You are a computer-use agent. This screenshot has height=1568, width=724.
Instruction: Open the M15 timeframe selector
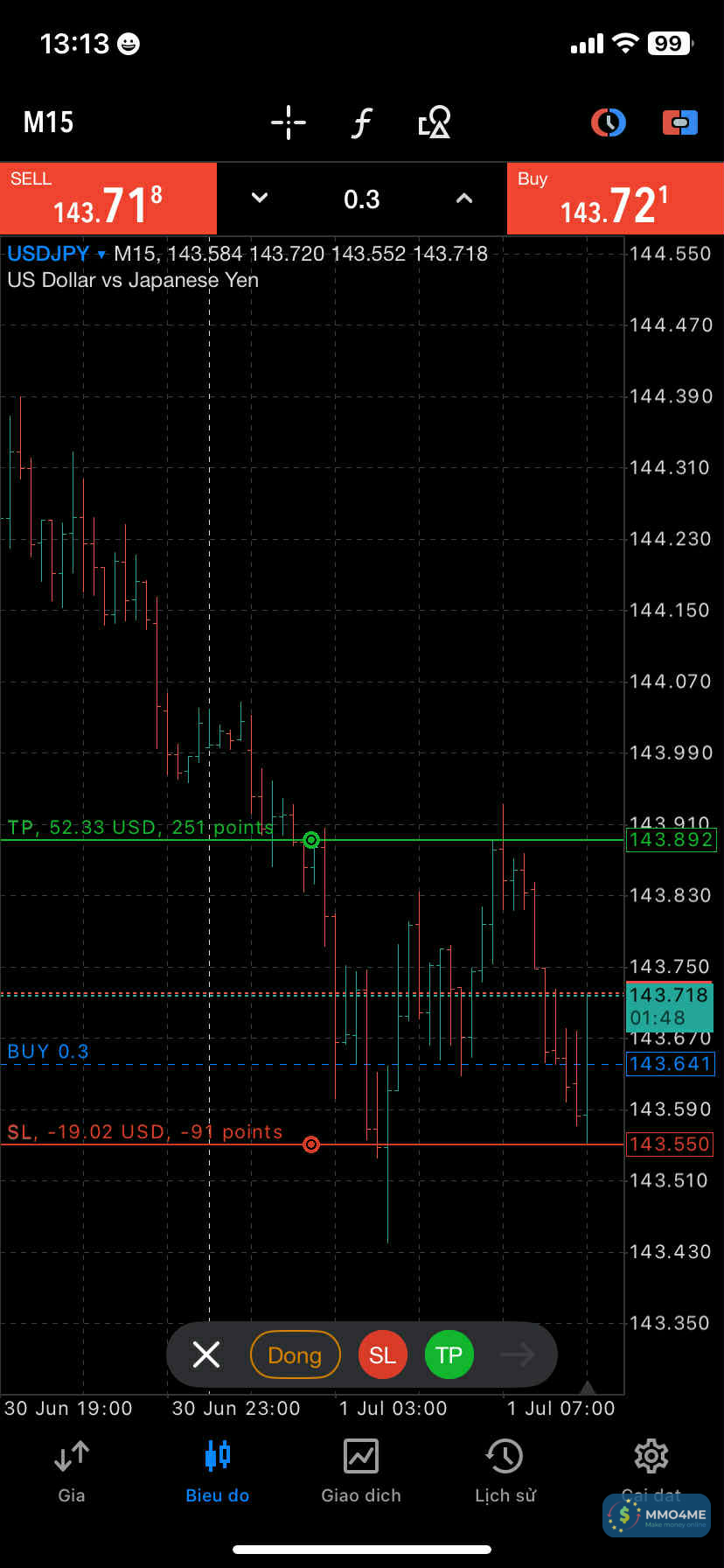(49, 122)
